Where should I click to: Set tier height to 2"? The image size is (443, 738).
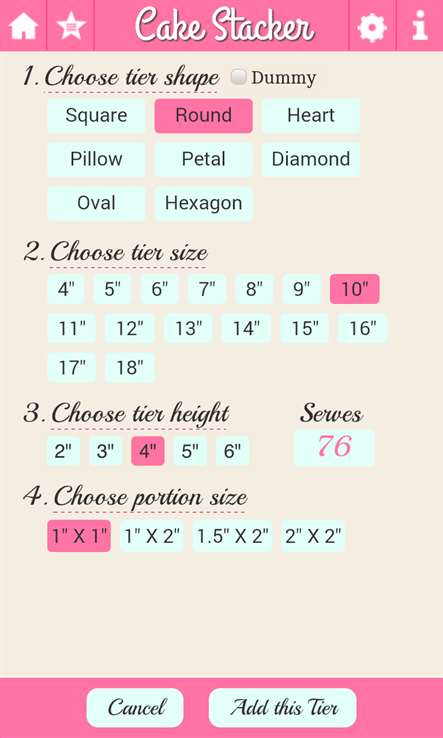(64, 451)
